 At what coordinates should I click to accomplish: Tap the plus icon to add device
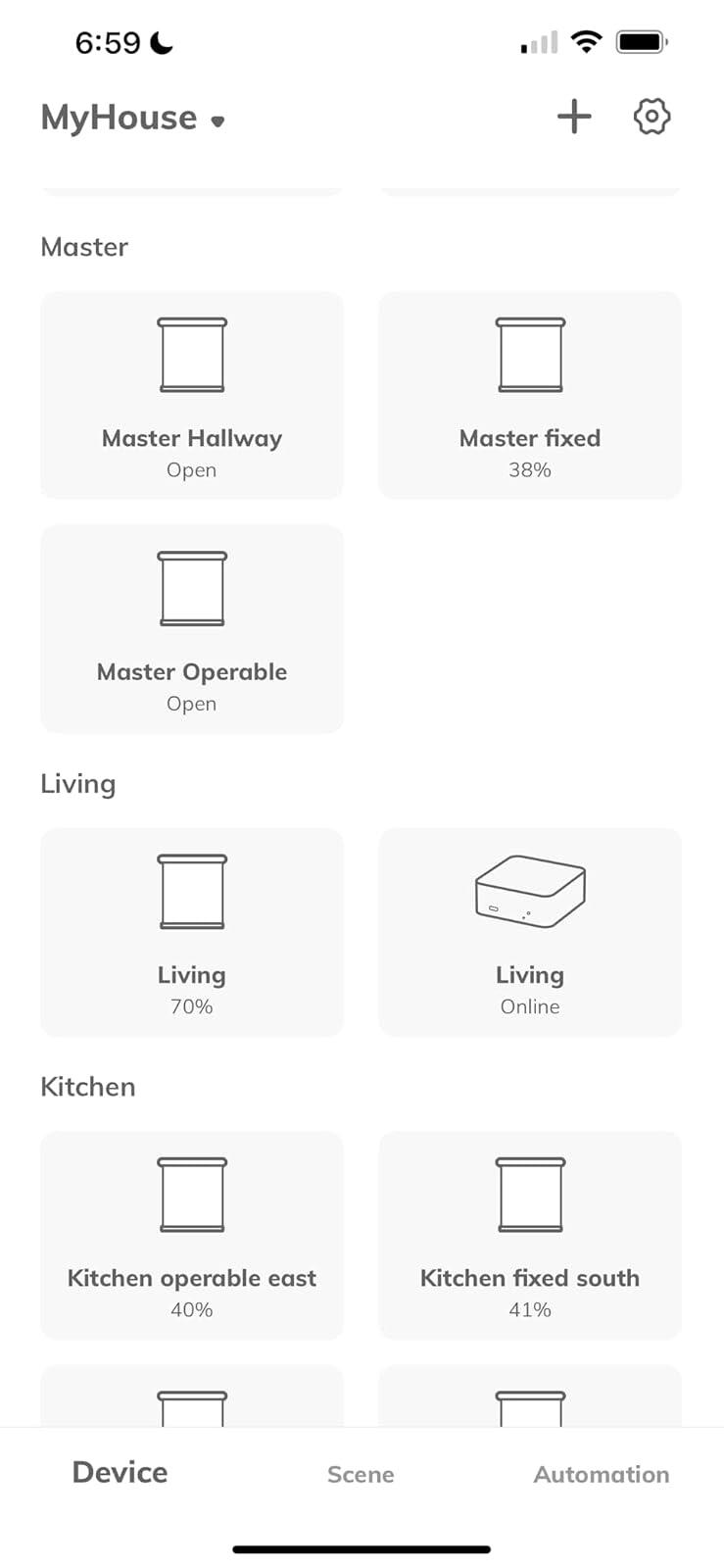click(574, 117)
